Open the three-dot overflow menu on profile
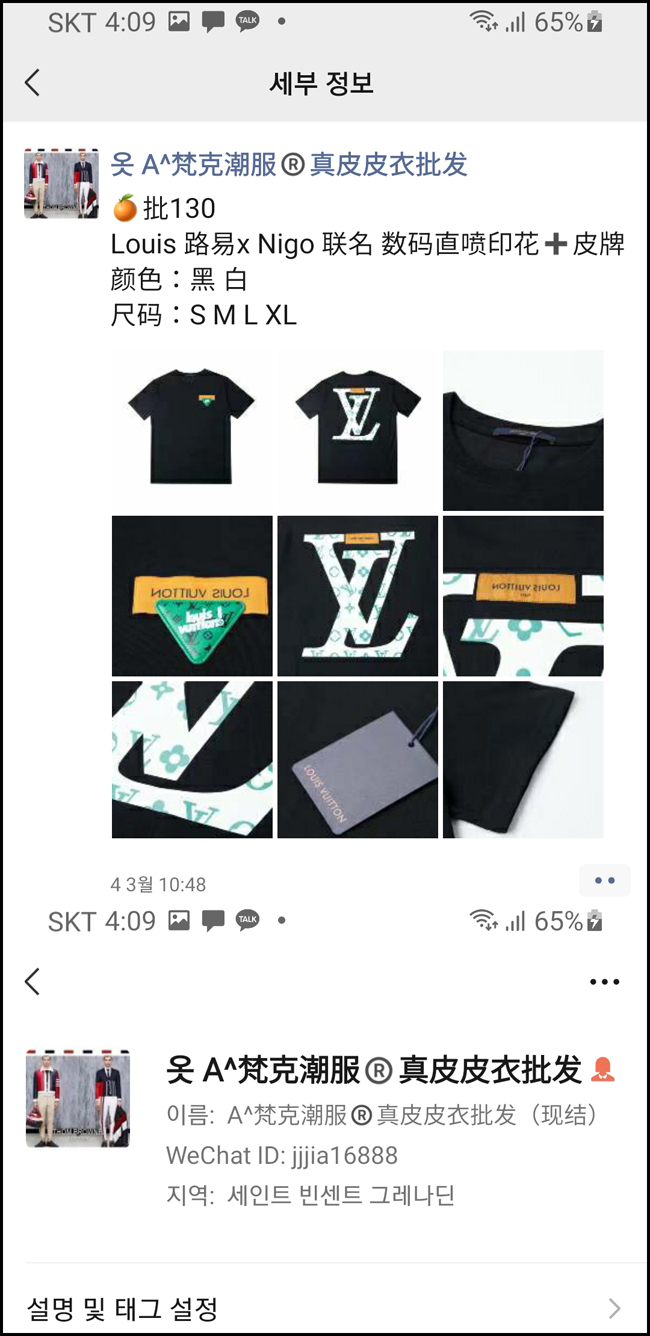This screenshot has height=1336, width=650. pos(604,982)
